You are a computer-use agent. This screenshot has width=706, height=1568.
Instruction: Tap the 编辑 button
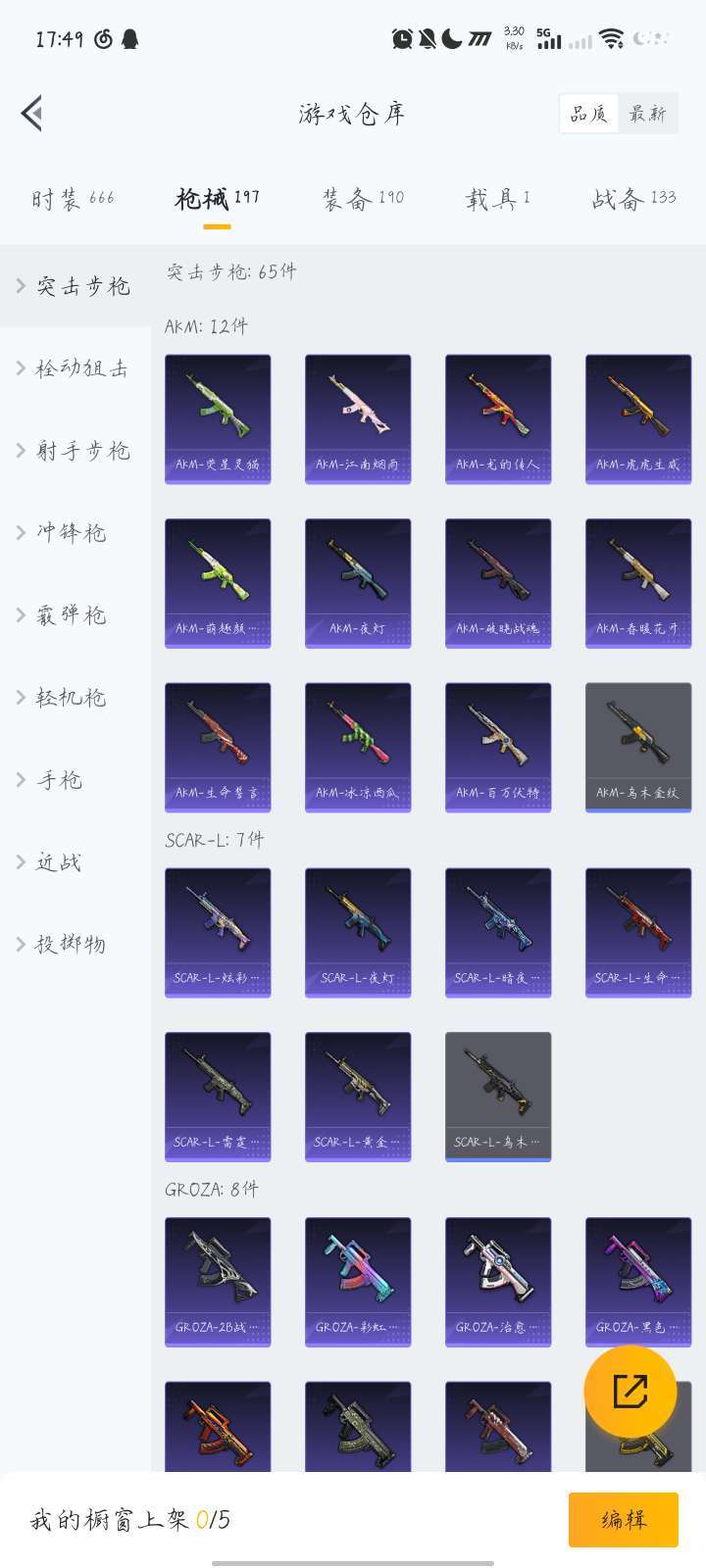click(x=624, y=1520)
